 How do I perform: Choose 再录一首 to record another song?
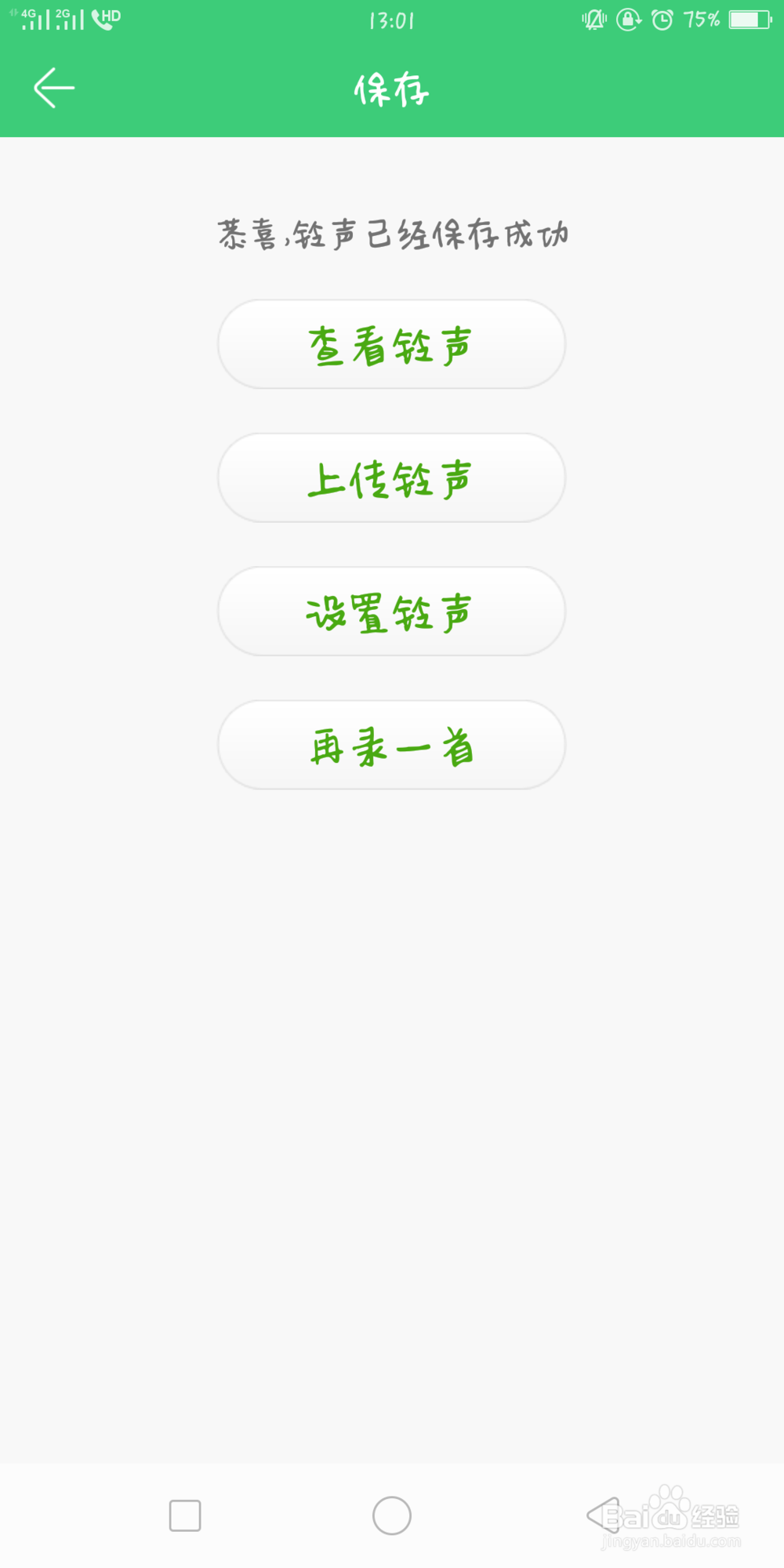tap(391, 746)
